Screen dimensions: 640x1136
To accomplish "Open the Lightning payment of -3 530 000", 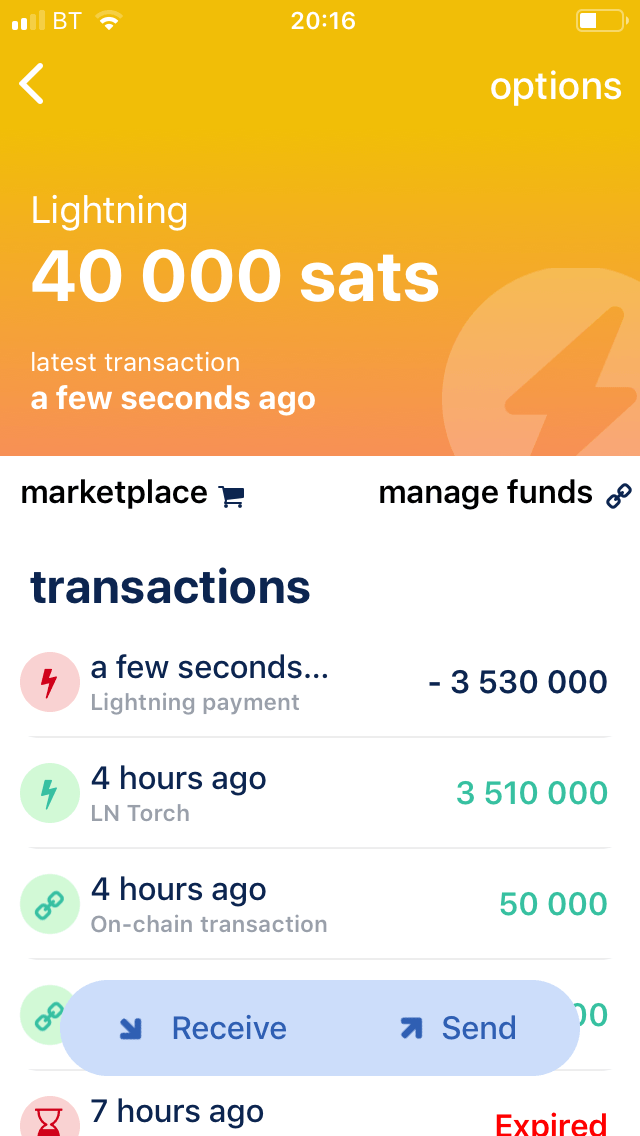I will coord(320,682).
